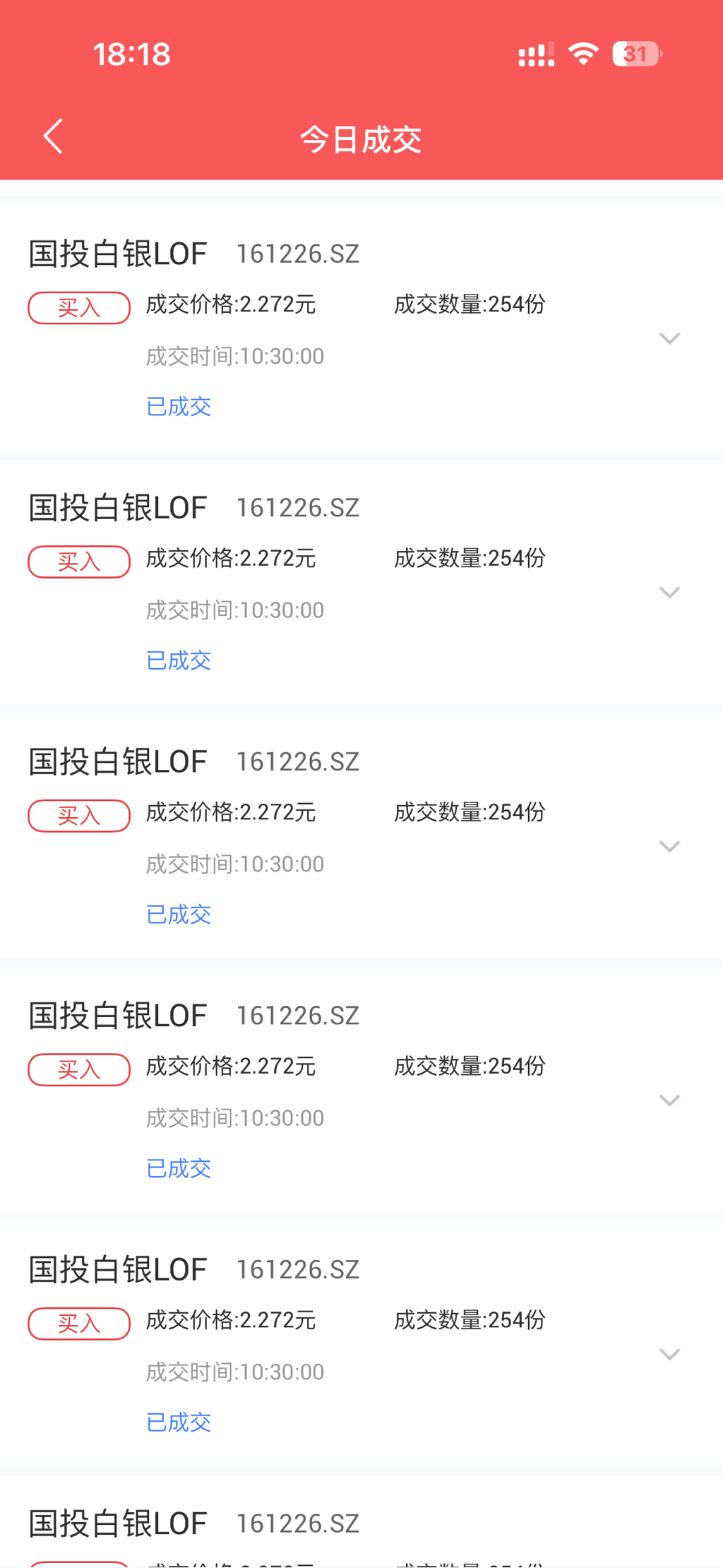Go back from 今日成交 page
This screenshot has width=723, height=1568.
tap(54, 136)
